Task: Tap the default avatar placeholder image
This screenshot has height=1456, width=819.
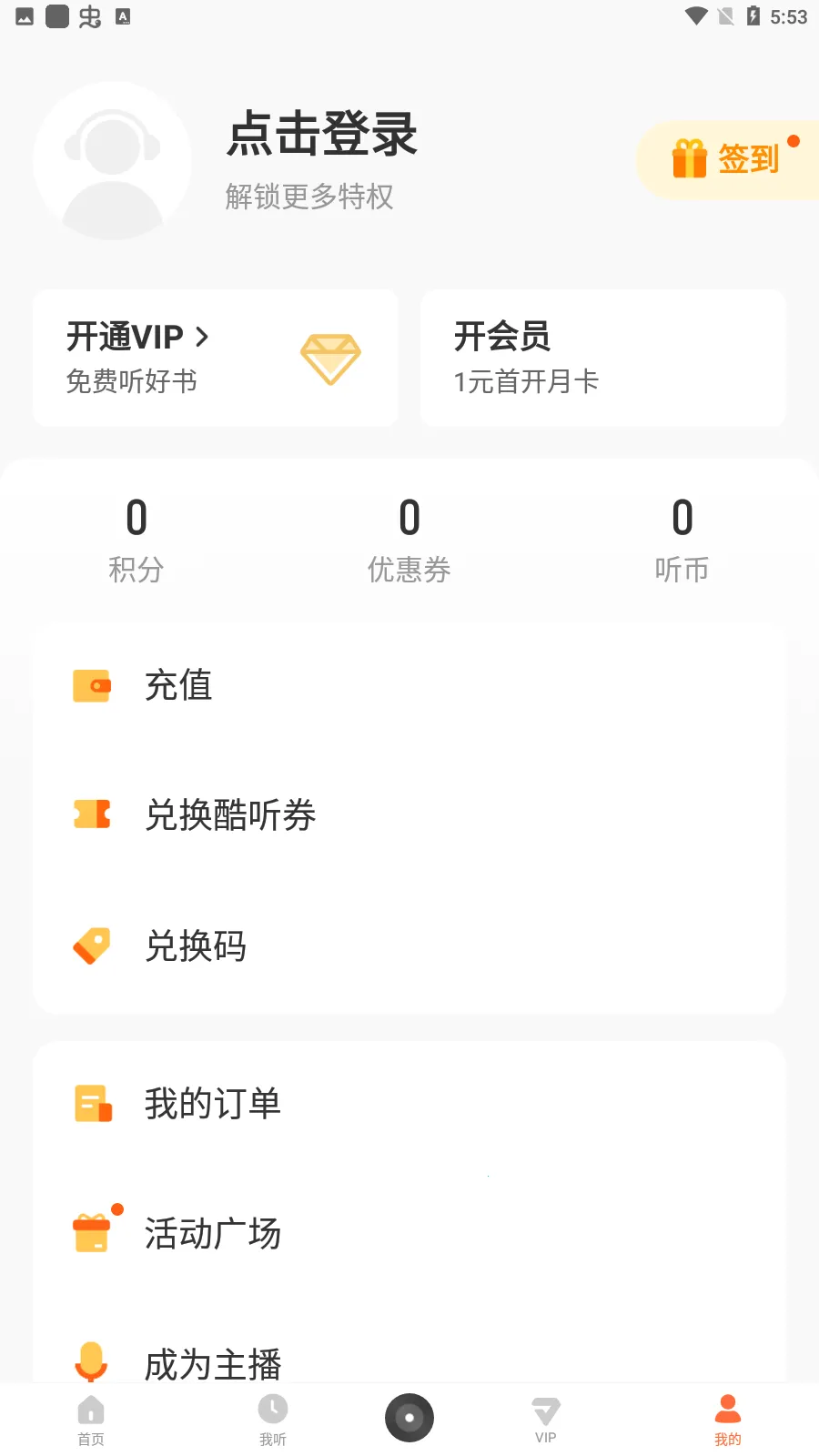Action: pos(112,160)
